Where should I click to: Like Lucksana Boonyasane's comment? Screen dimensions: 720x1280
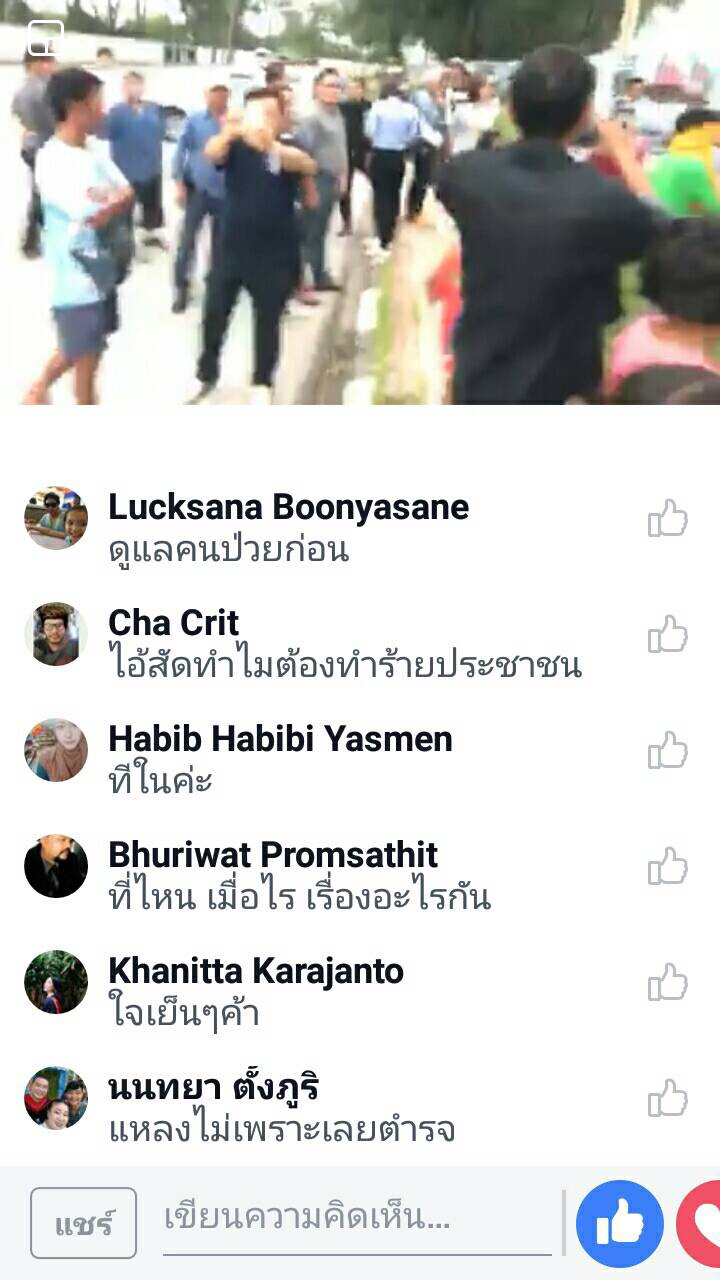coord(667,519)
